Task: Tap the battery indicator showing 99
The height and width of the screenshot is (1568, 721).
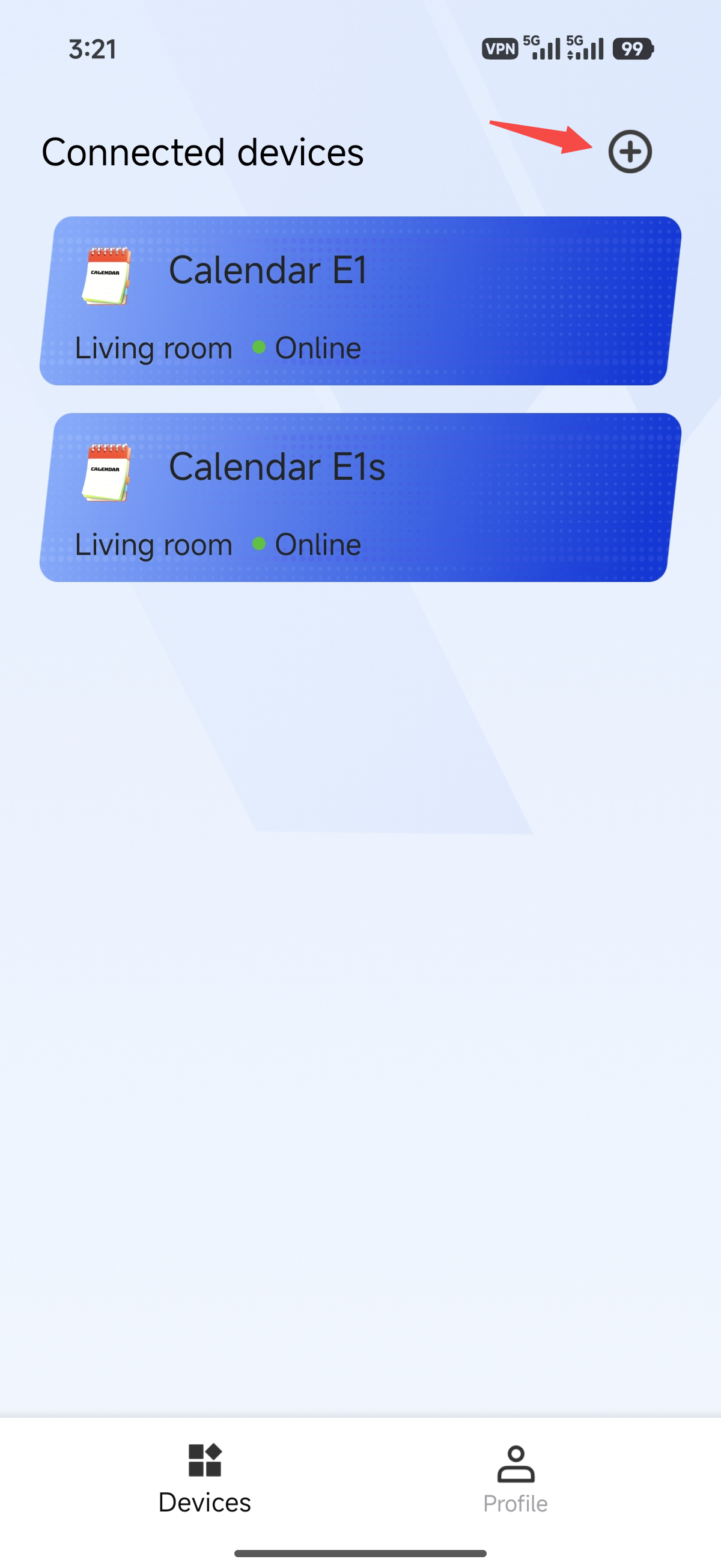Action: point(633,50)
